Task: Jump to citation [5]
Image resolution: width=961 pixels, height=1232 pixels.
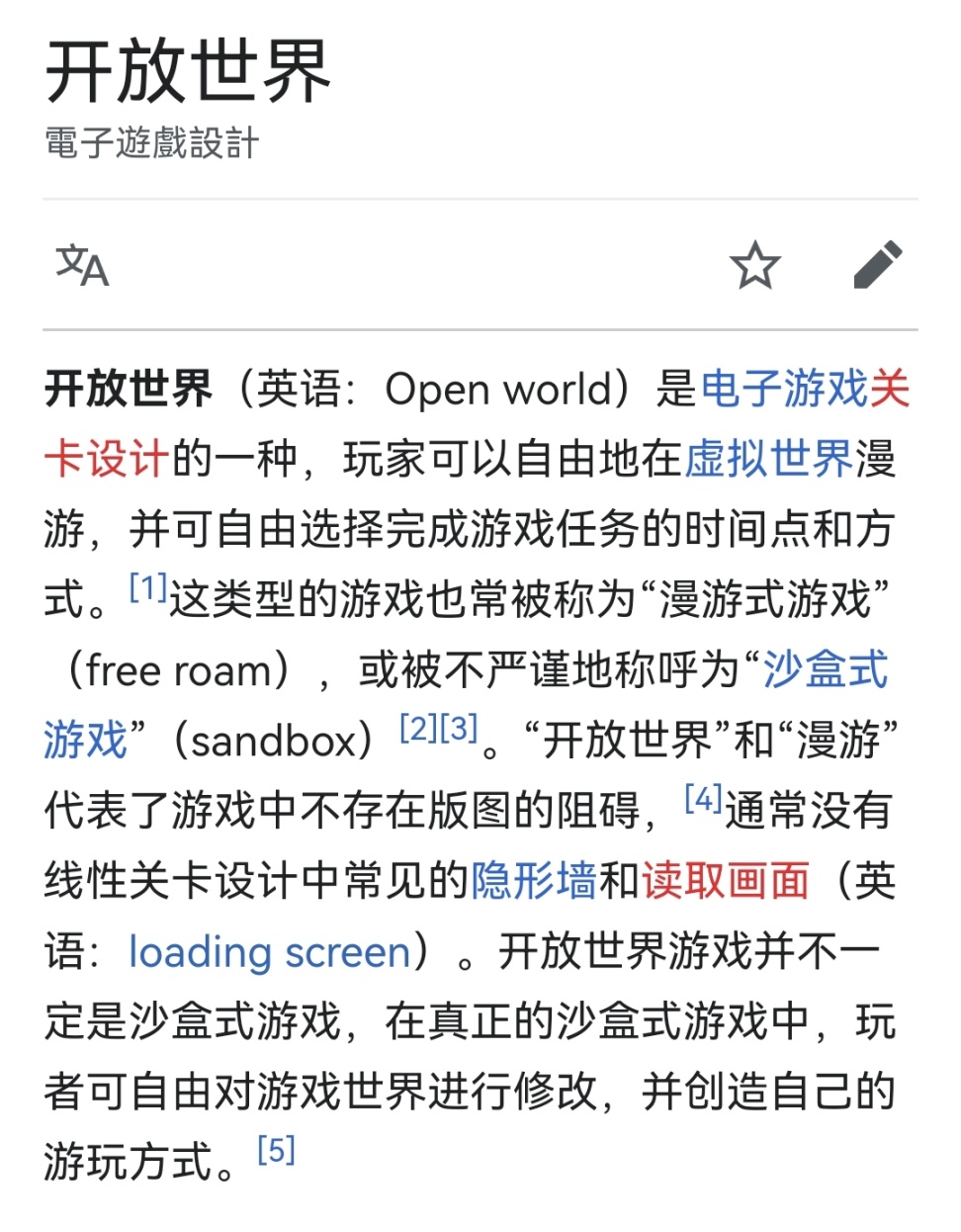Action: coord(276,1150)
